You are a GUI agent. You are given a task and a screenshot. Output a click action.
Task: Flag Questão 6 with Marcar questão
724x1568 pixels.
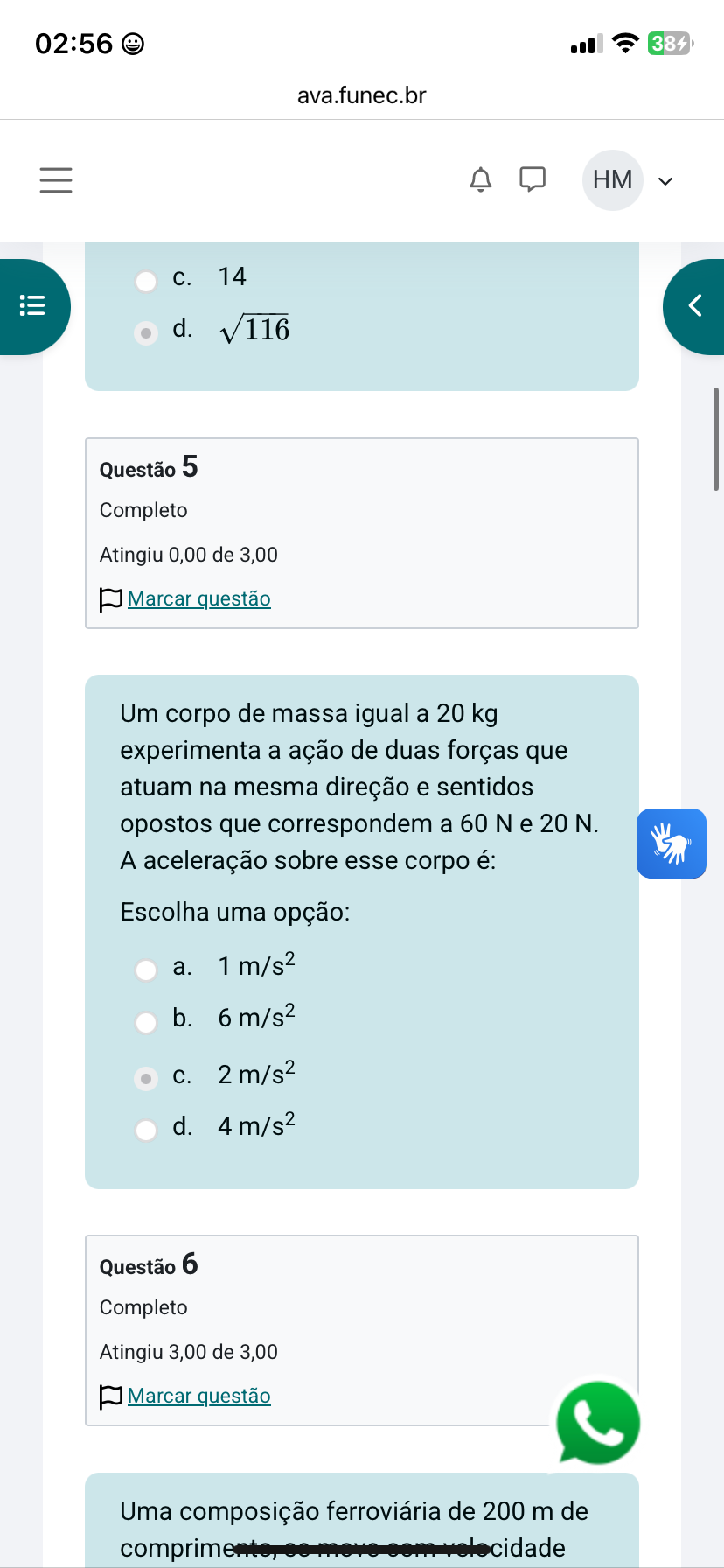tap(198, 1396)
